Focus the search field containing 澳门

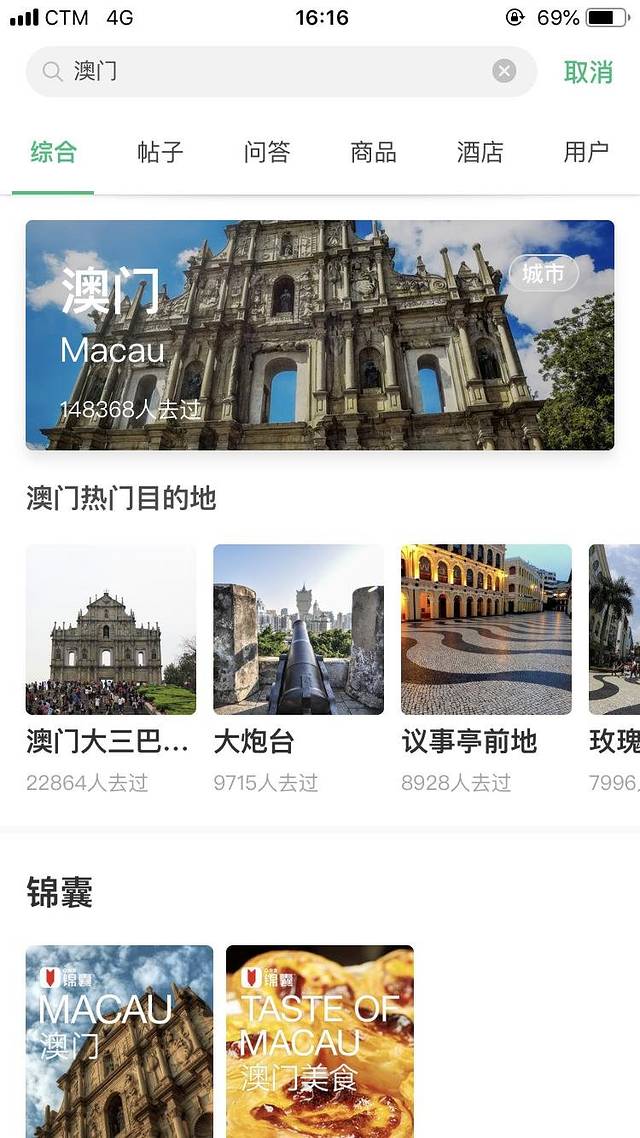tap(270, 71)
